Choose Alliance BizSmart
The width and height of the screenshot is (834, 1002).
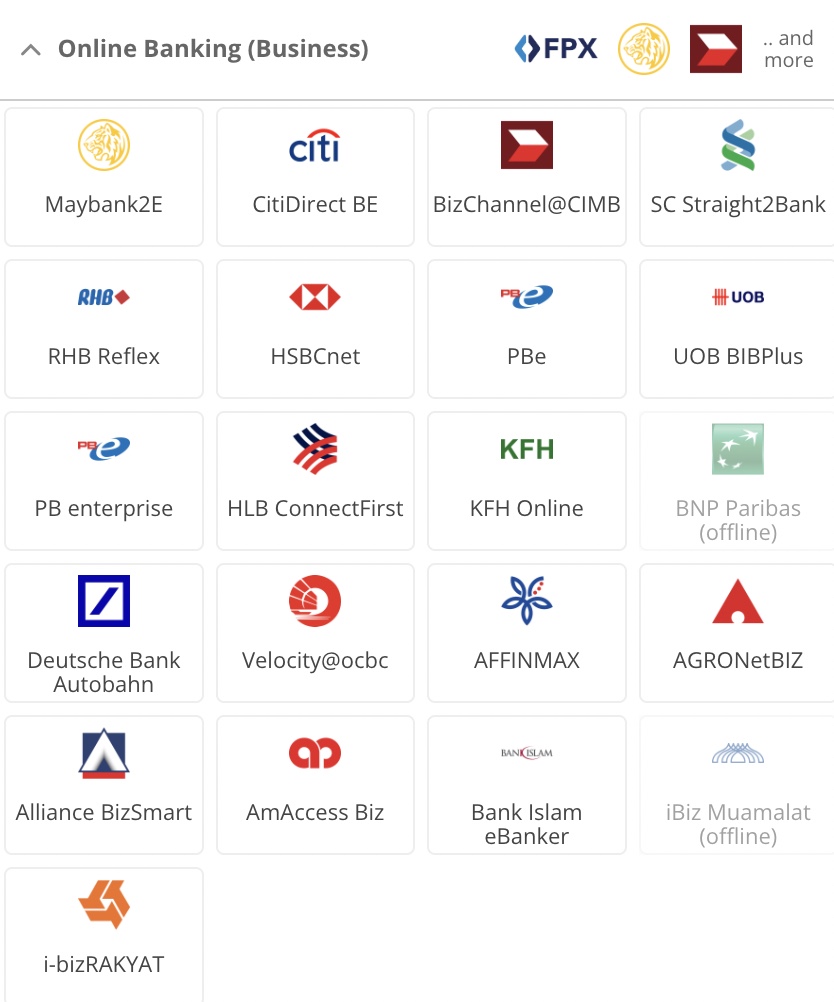[x=104, y=785]
